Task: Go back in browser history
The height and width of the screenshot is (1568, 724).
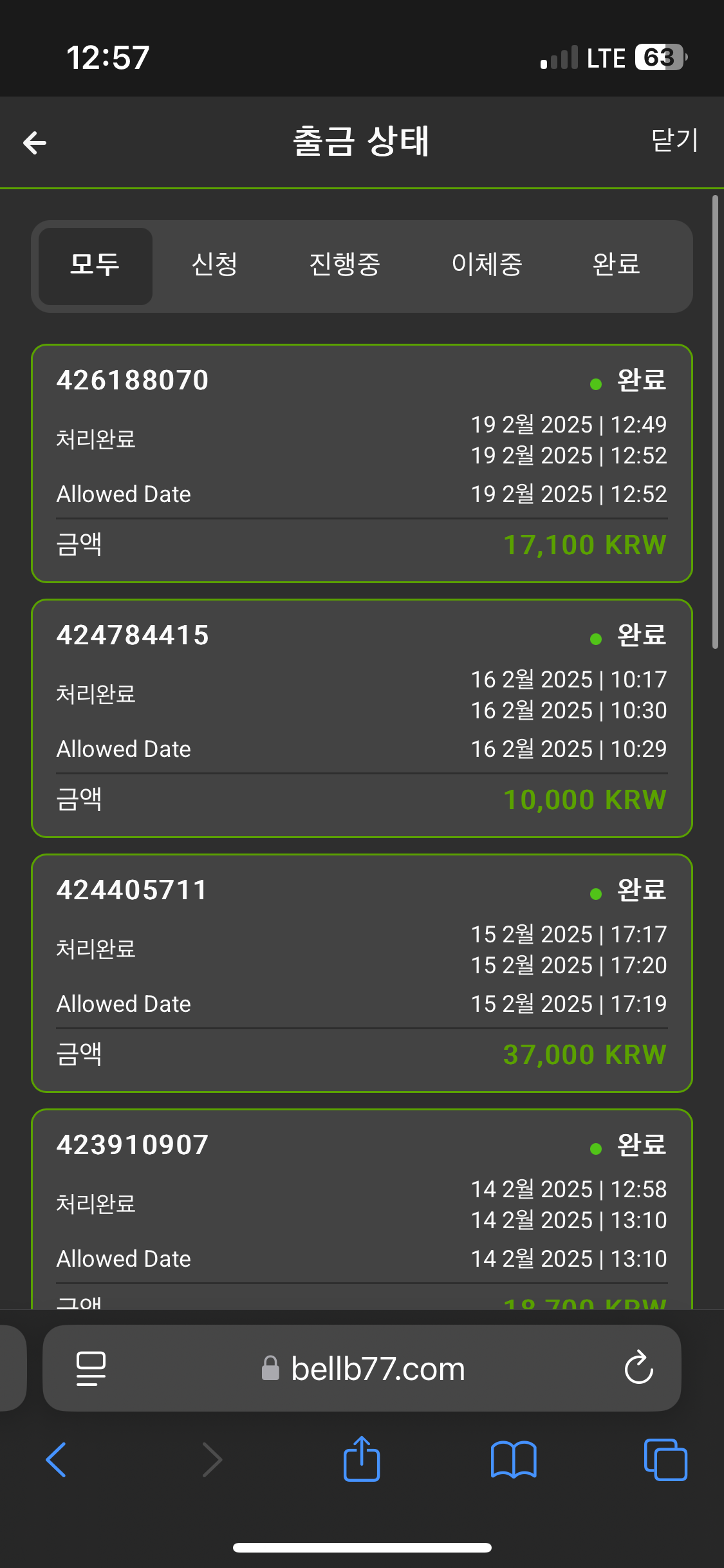Action: (57, 1459)
